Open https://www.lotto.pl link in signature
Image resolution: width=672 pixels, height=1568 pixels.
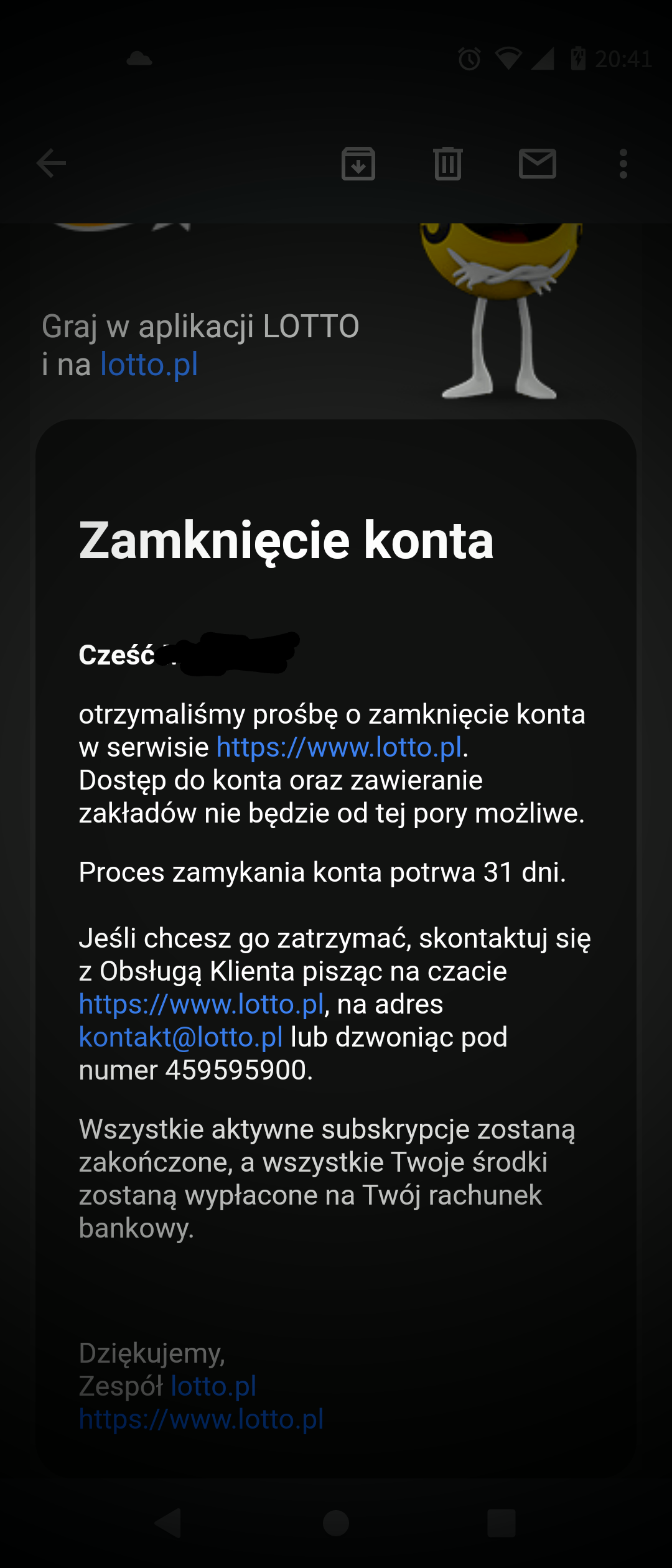(x=202, y=1419)
